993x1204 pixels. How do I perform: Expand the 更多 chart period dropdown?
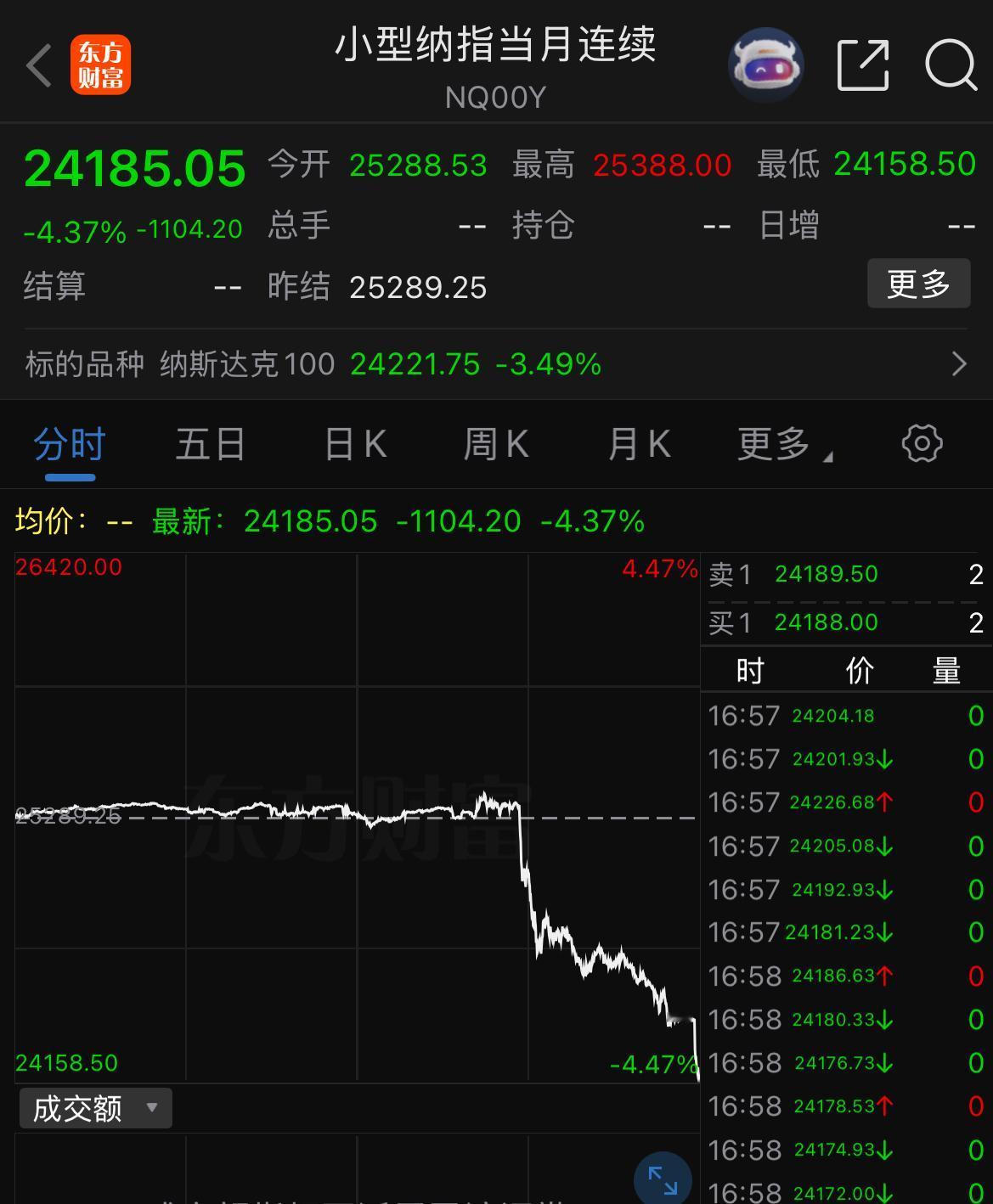pos(782,444)
